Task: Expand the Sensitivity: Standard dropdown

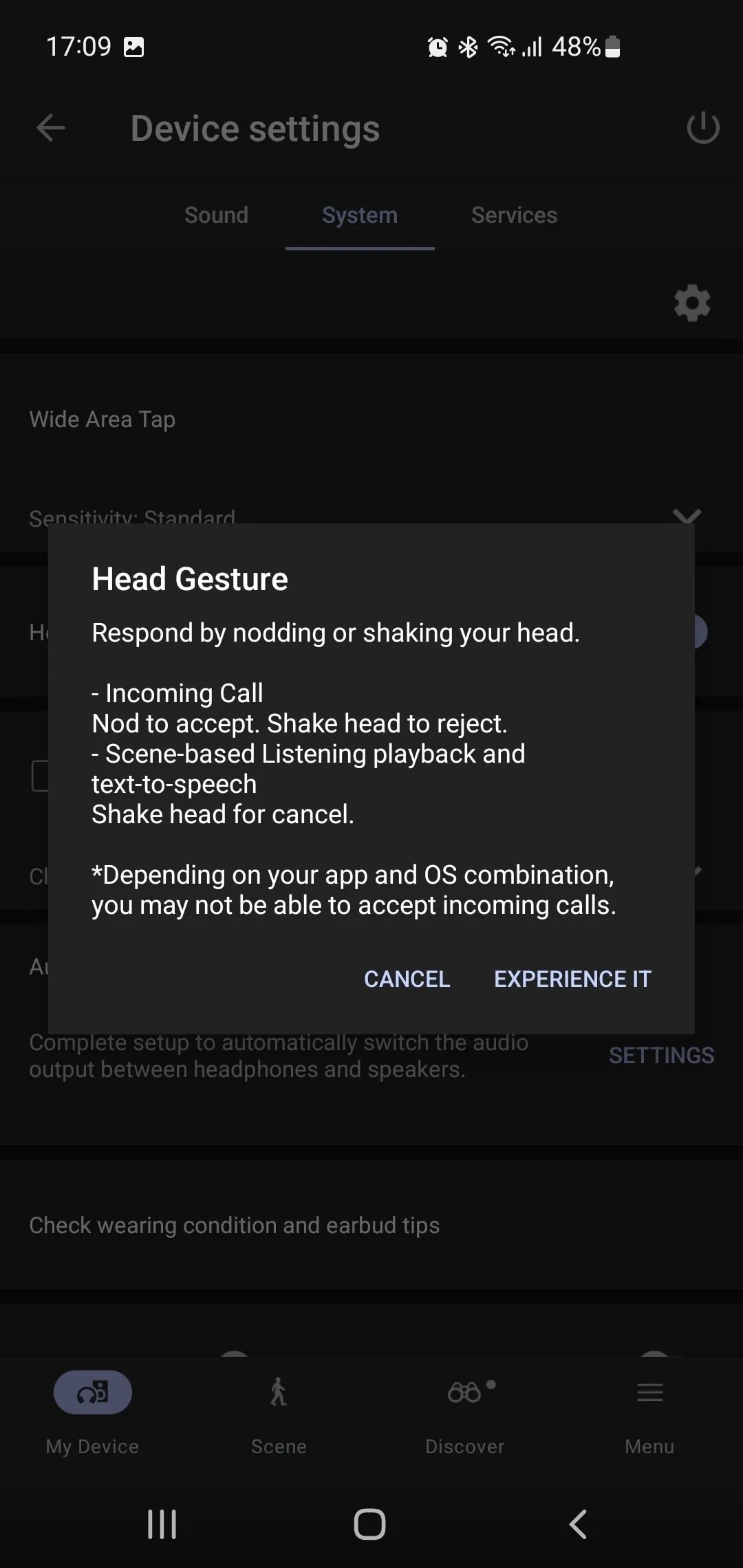Action: (x=686, y=516)
